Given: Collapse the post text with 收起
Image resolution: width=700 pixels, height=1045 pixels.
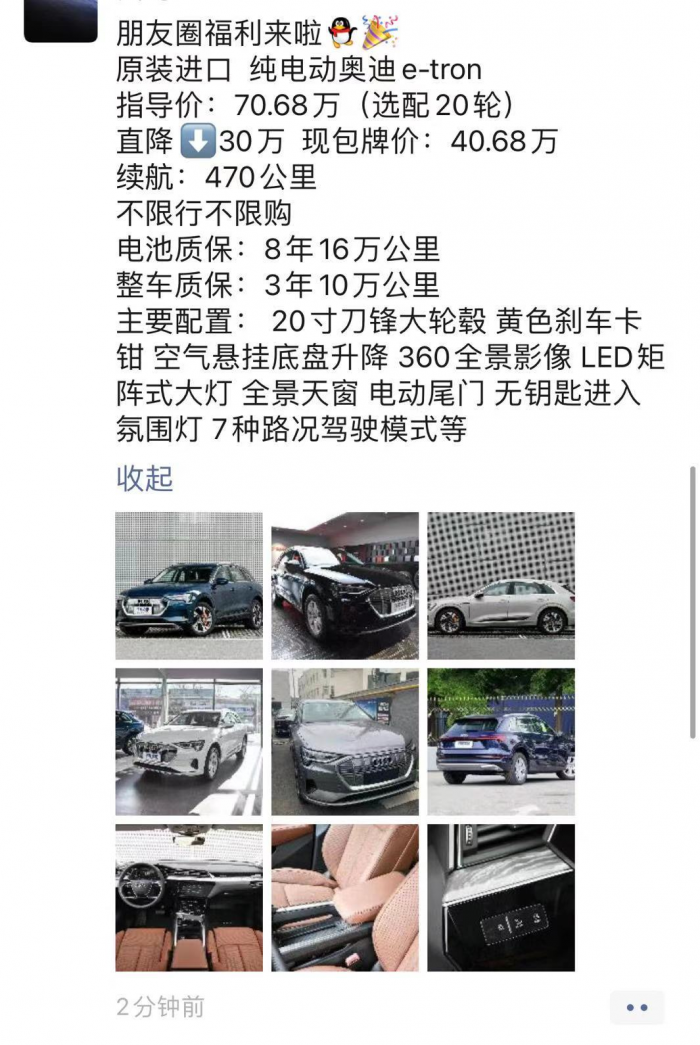Looking at the screenshot, I should point(145,478).
